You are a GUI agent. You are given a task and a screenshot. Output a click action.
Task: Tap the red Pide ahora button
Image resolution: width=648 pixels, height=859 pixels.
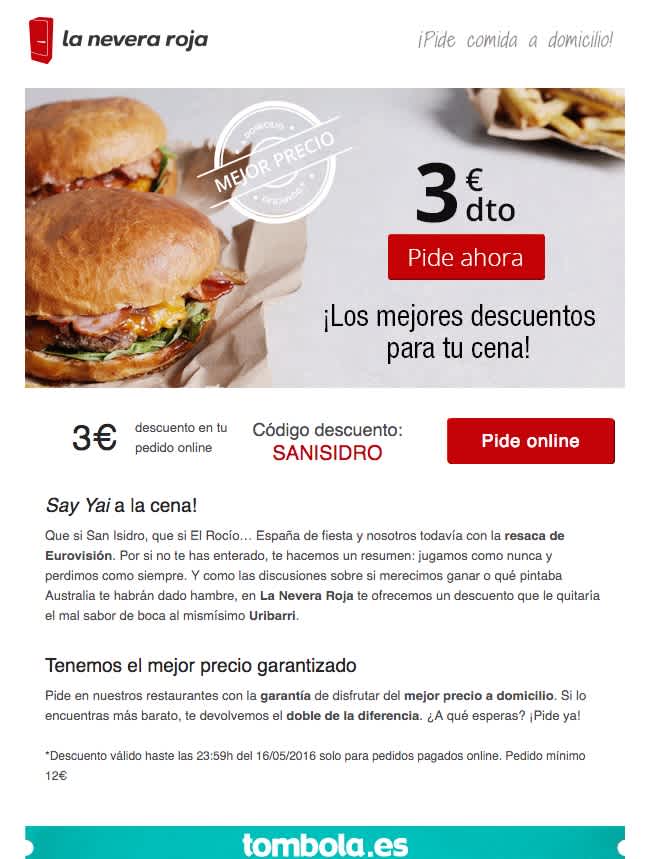pos(466,258)
